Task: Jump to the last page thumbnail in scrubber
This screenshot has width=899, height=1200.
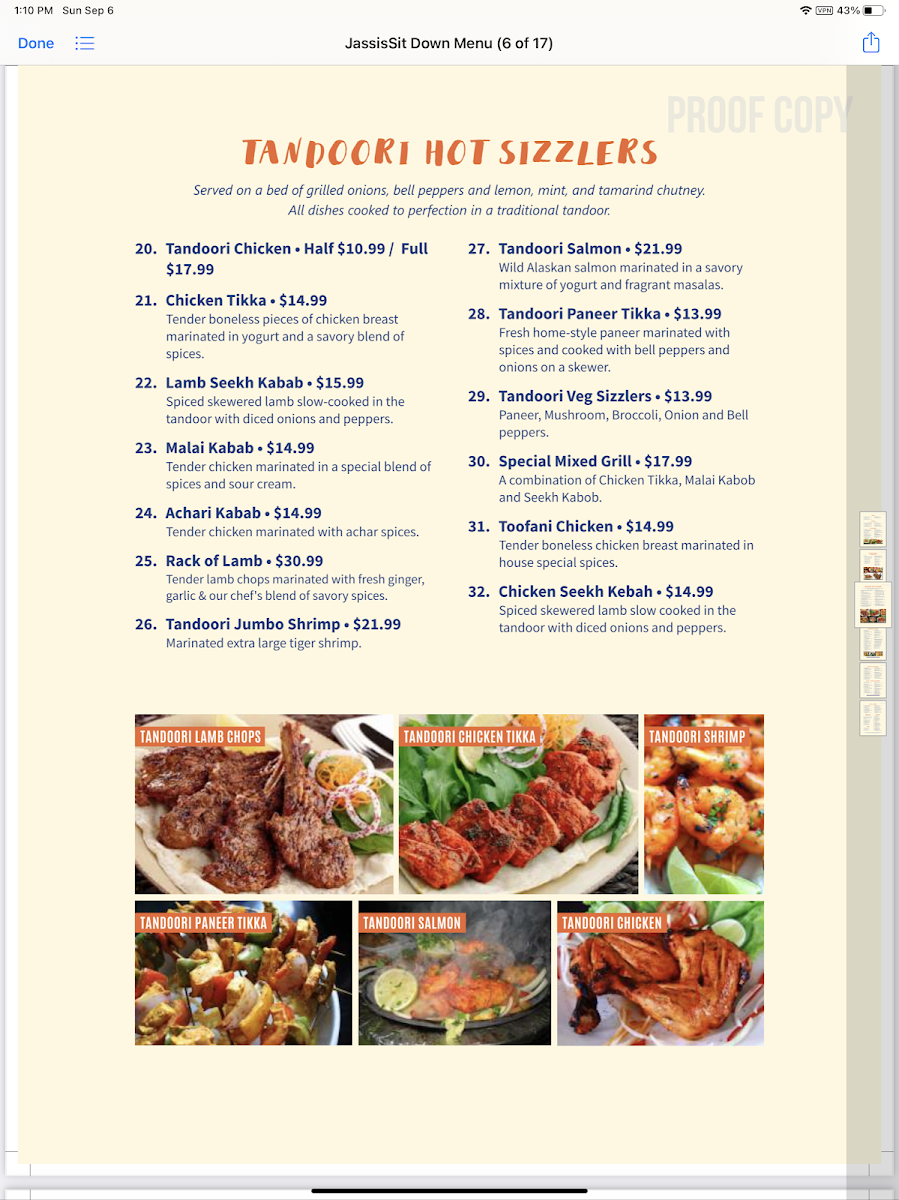Action: point(873,718)
